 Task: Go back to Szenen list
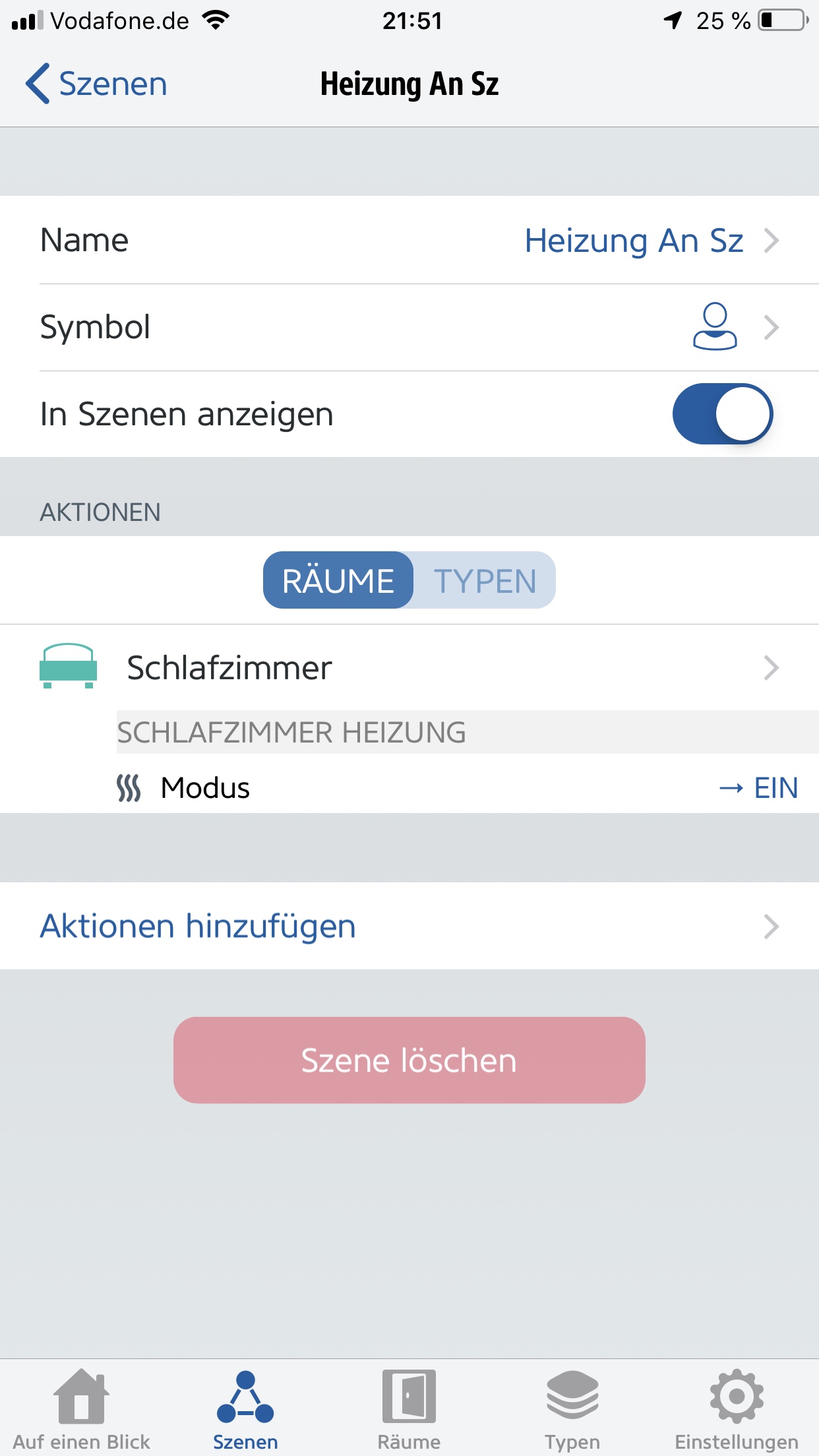(96, 84)
